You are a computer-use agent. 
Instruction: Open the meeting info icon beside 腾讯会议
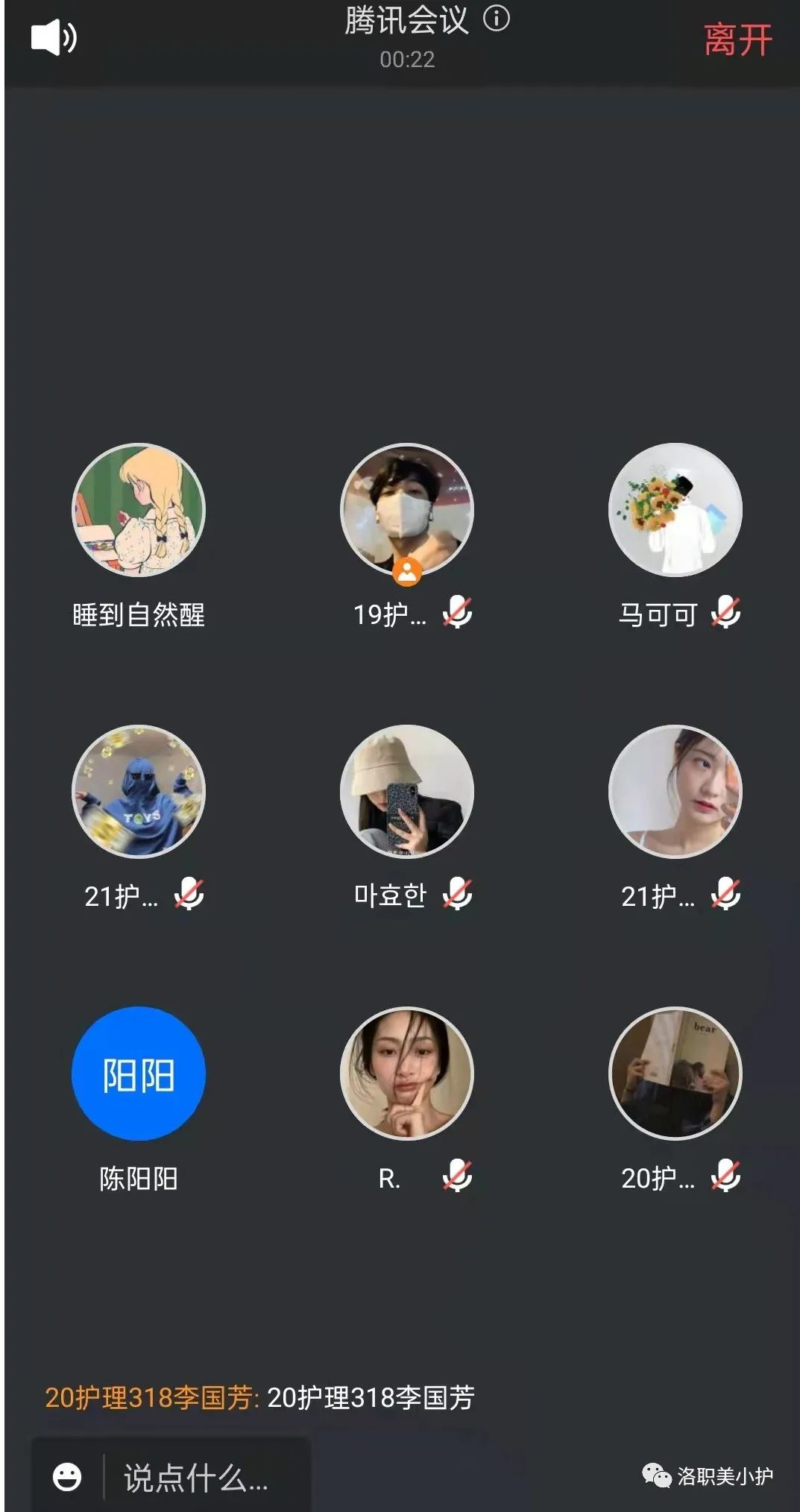tap(497, 18)
